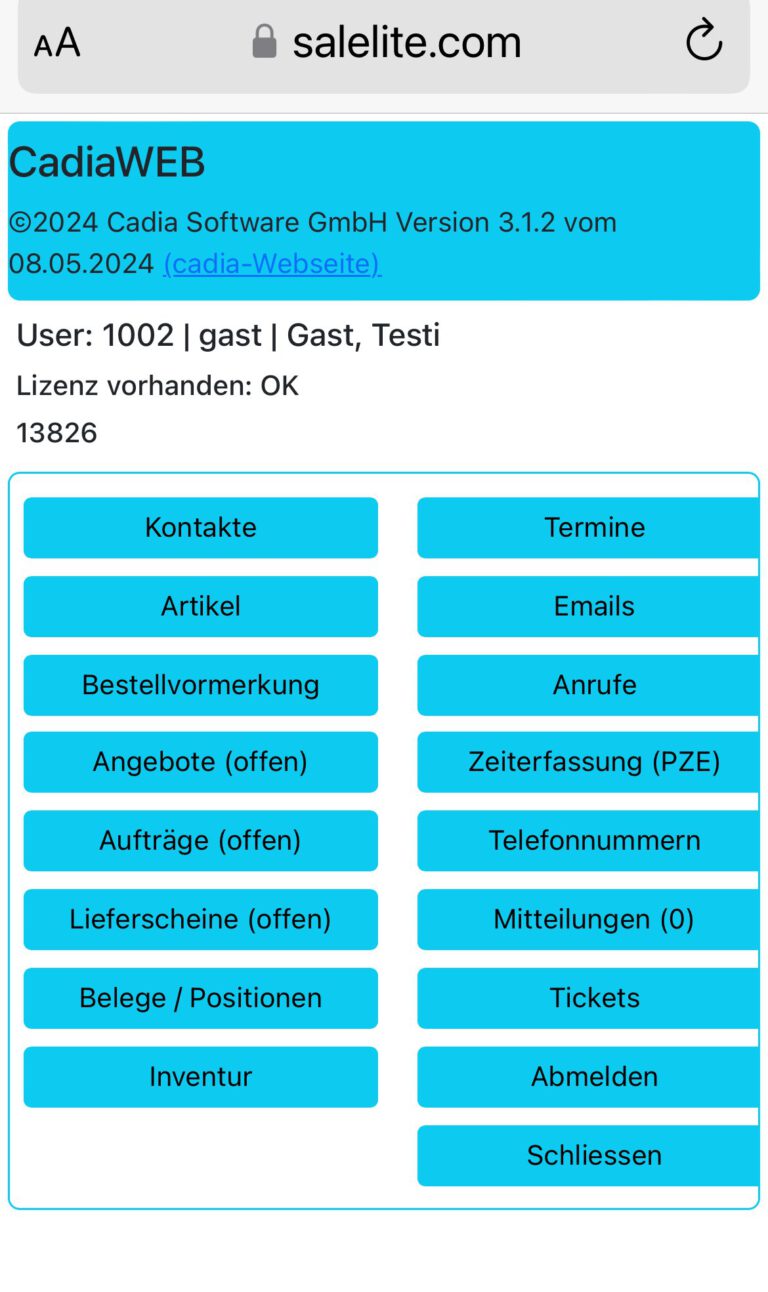Open the Telefonnummern list
Screen dimensions: 768x1292
pos(594,841)
